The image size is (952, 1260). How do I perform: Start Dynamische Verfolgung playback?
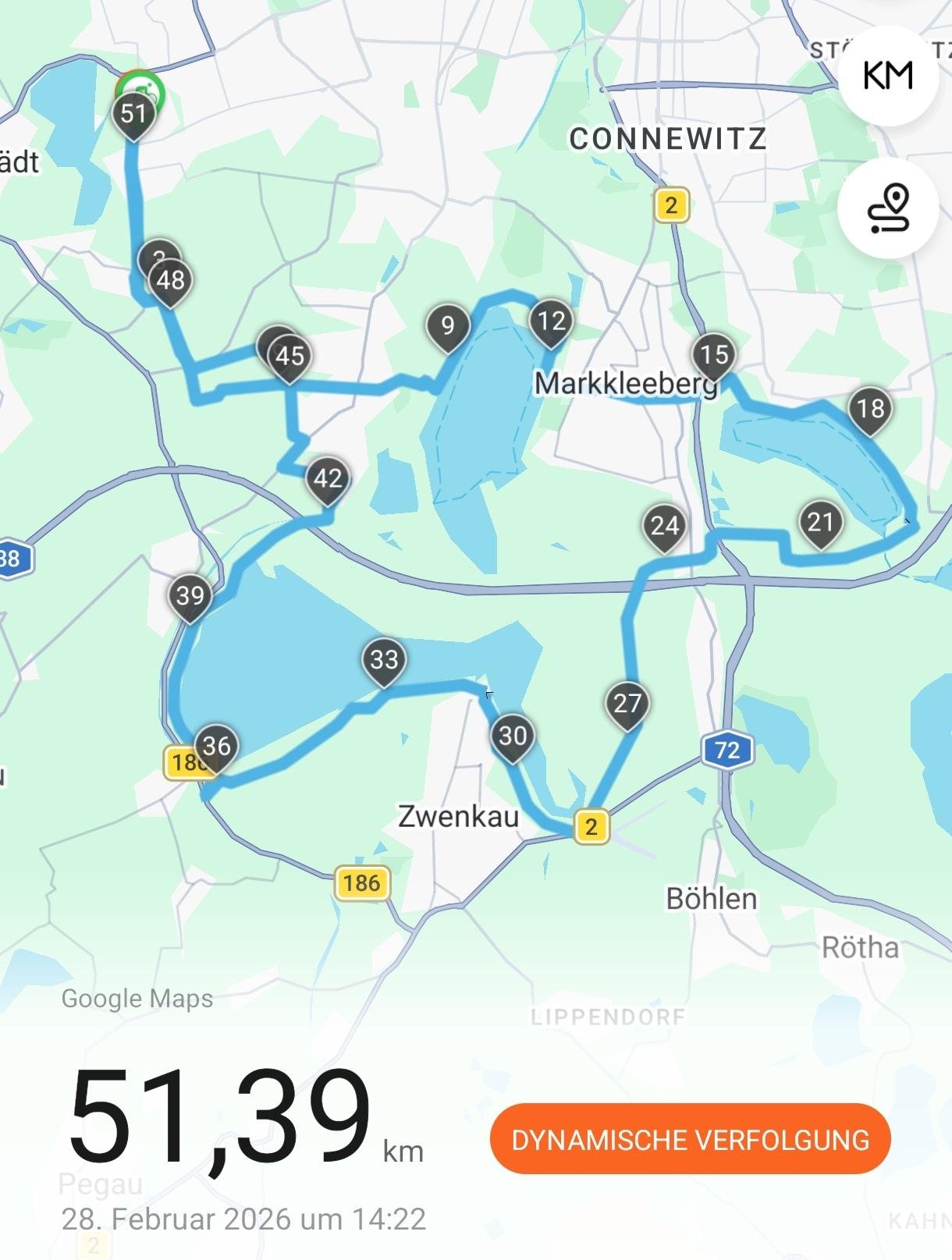(690, 1139)
